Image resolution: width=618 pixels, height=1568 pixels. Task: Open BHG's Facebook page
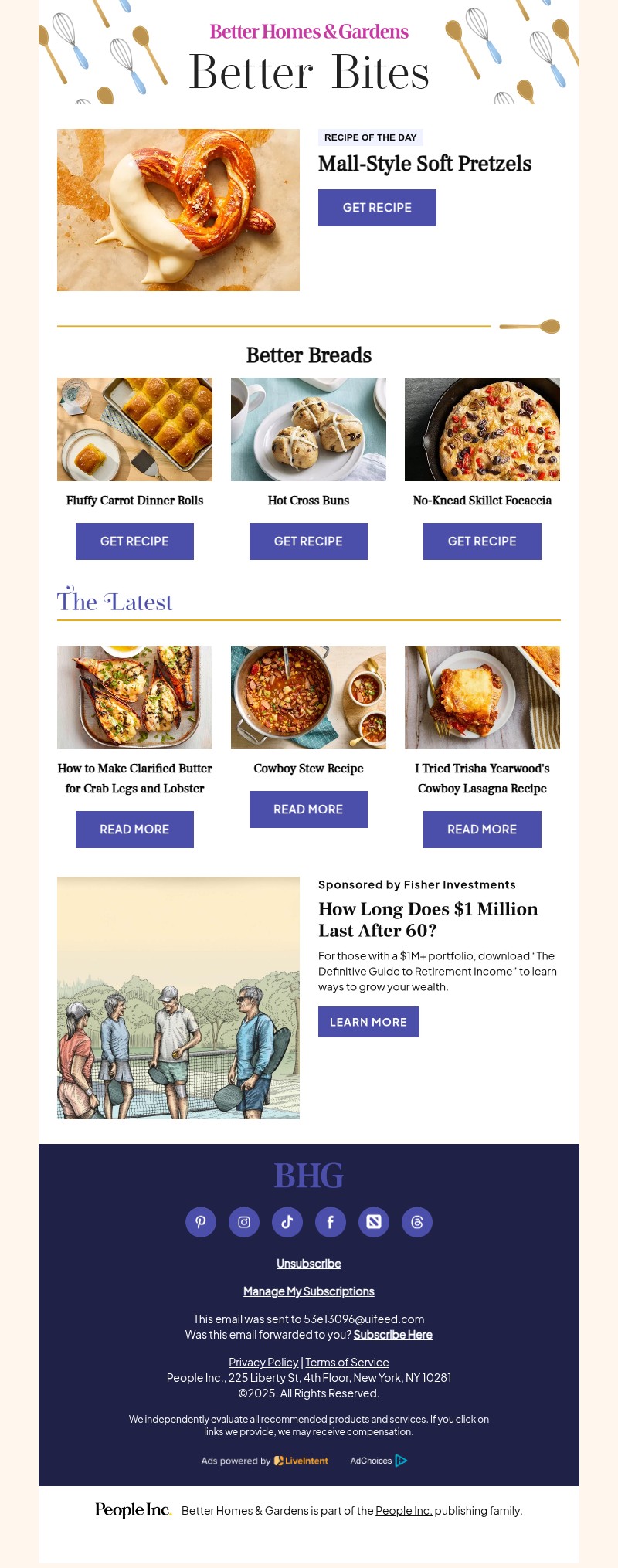point(331,1222)
